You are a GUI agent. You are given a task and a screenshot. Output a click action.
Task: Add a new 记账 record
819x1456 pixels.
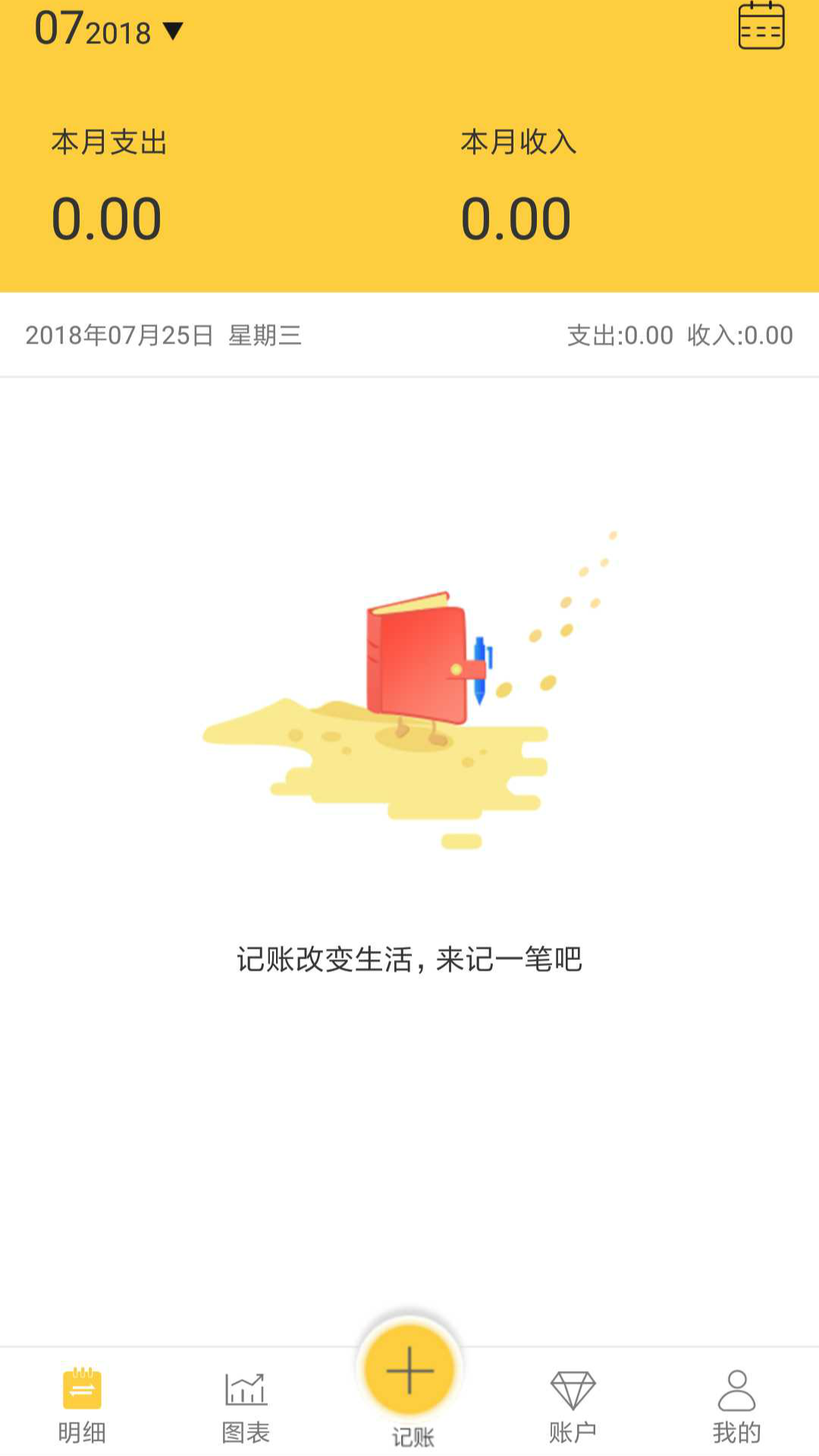click(x=409, y=1371)
